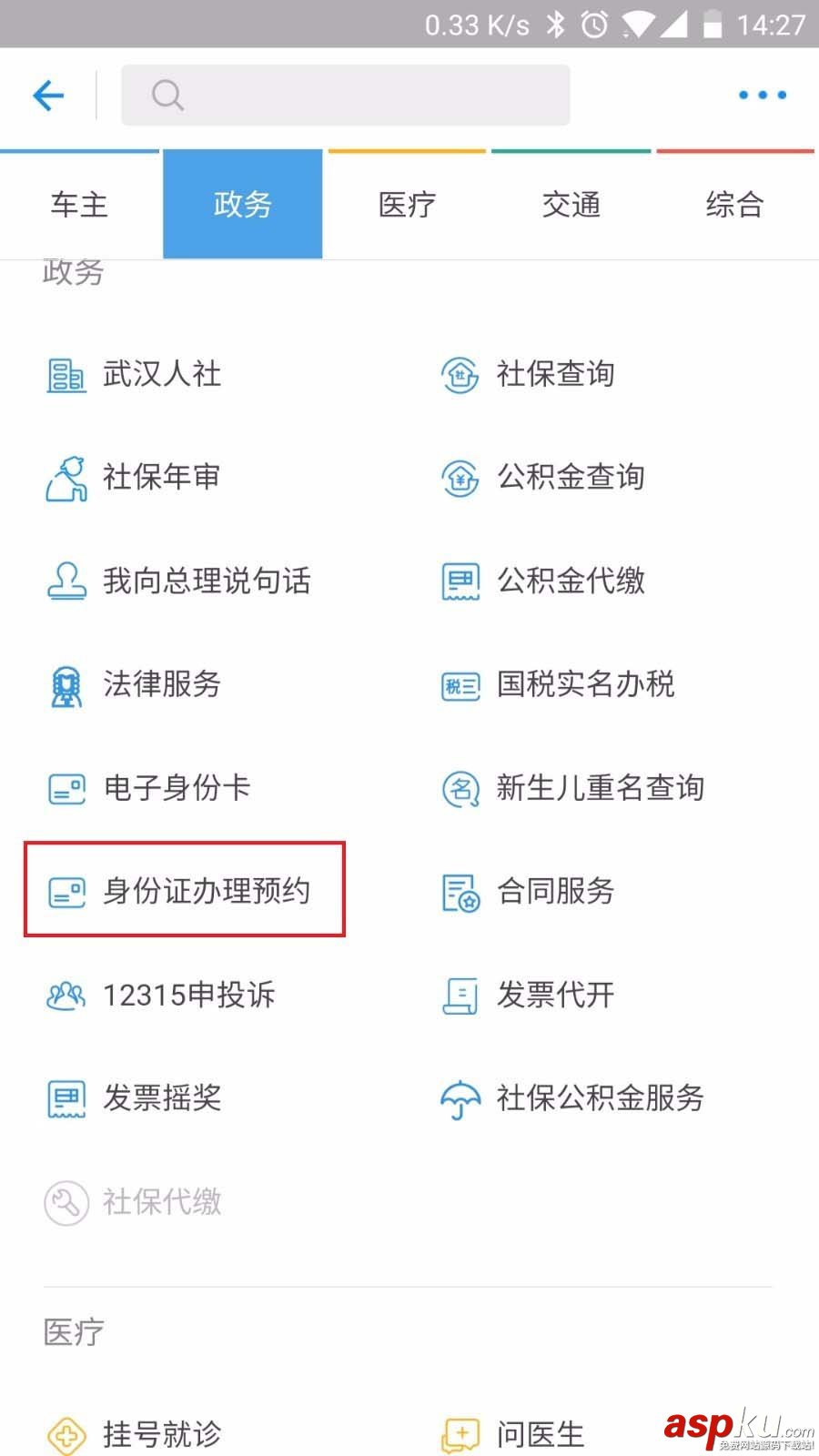Switch to the 医疗 tab

pyautogui.click(x=406, y=204)
